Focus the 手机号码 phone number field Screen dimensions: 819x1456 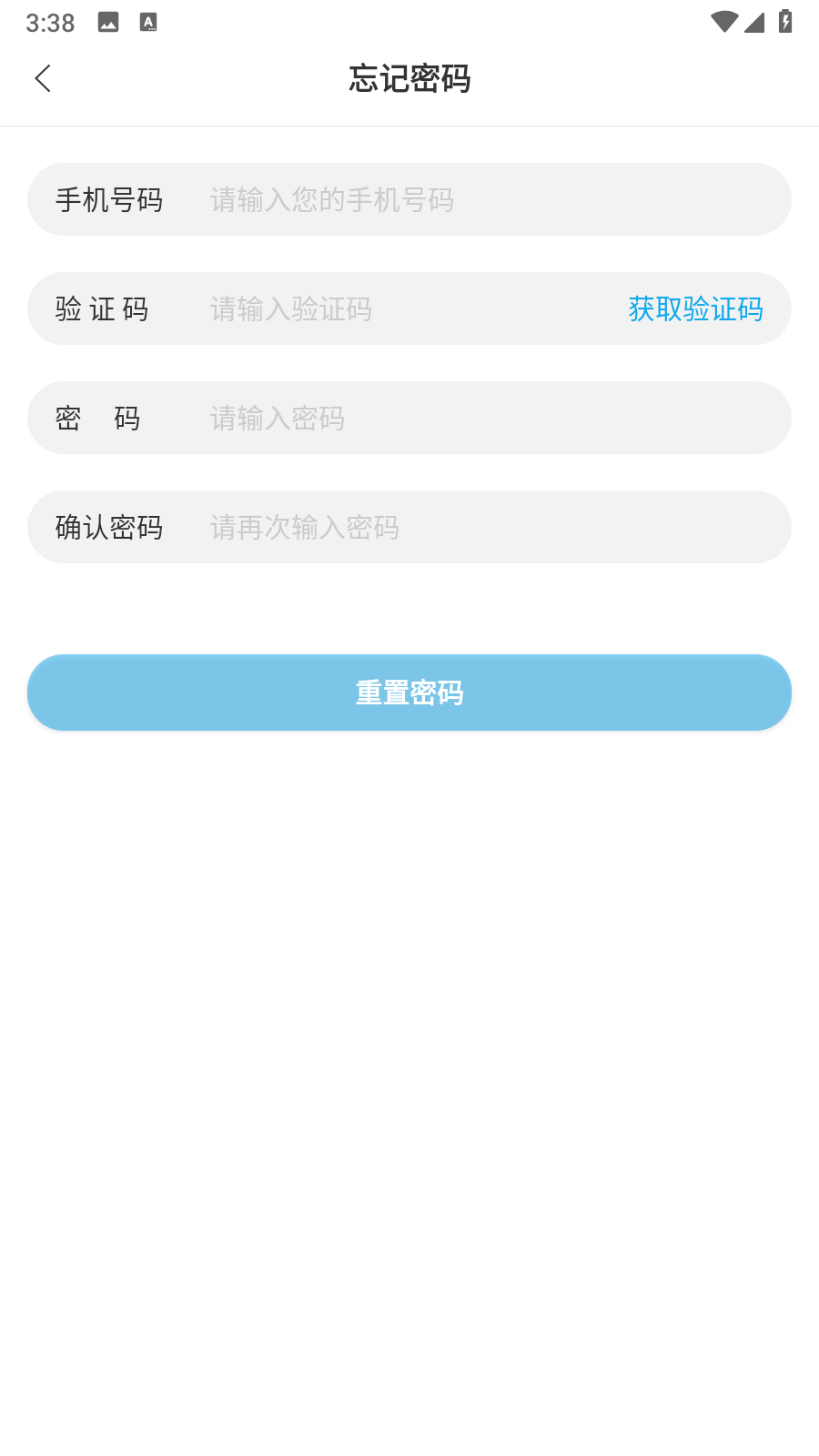point(473,200)
